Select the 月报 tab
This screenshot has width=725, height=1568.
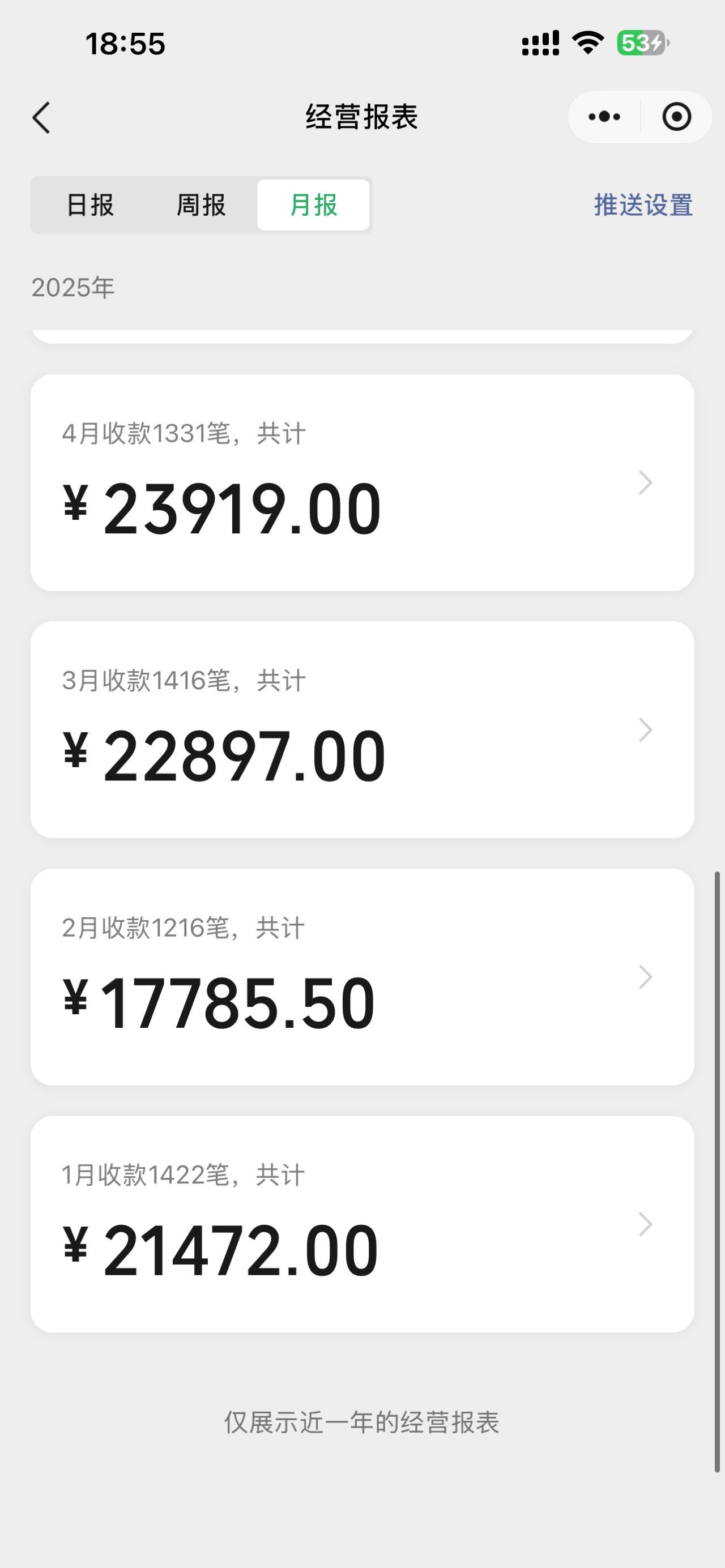pyautogui.click(x=313, y=205)
